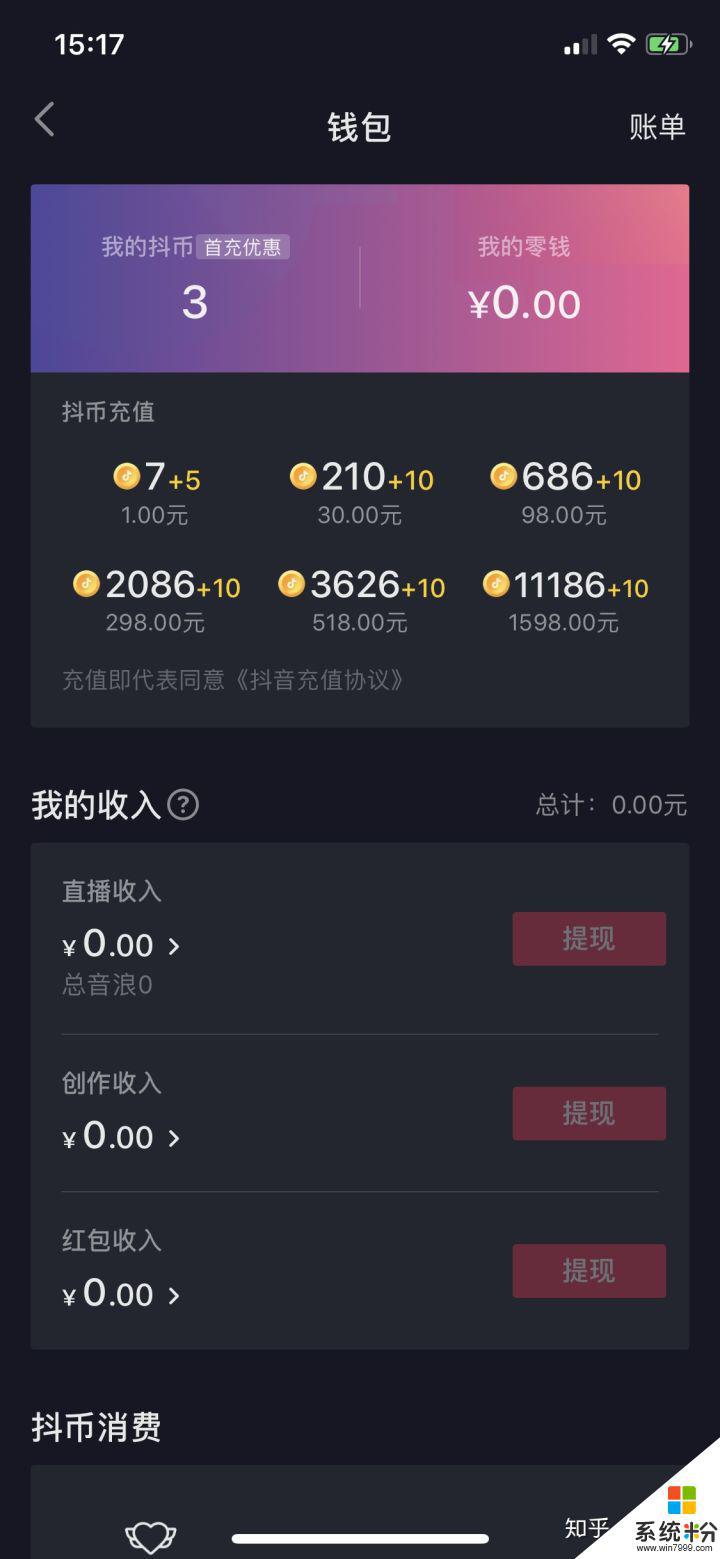The width and height of the screenshot is (720, 1559).
Task: Tap 提现 for 红包收入
Action: pyautogui.click(x=589, y=1270)
